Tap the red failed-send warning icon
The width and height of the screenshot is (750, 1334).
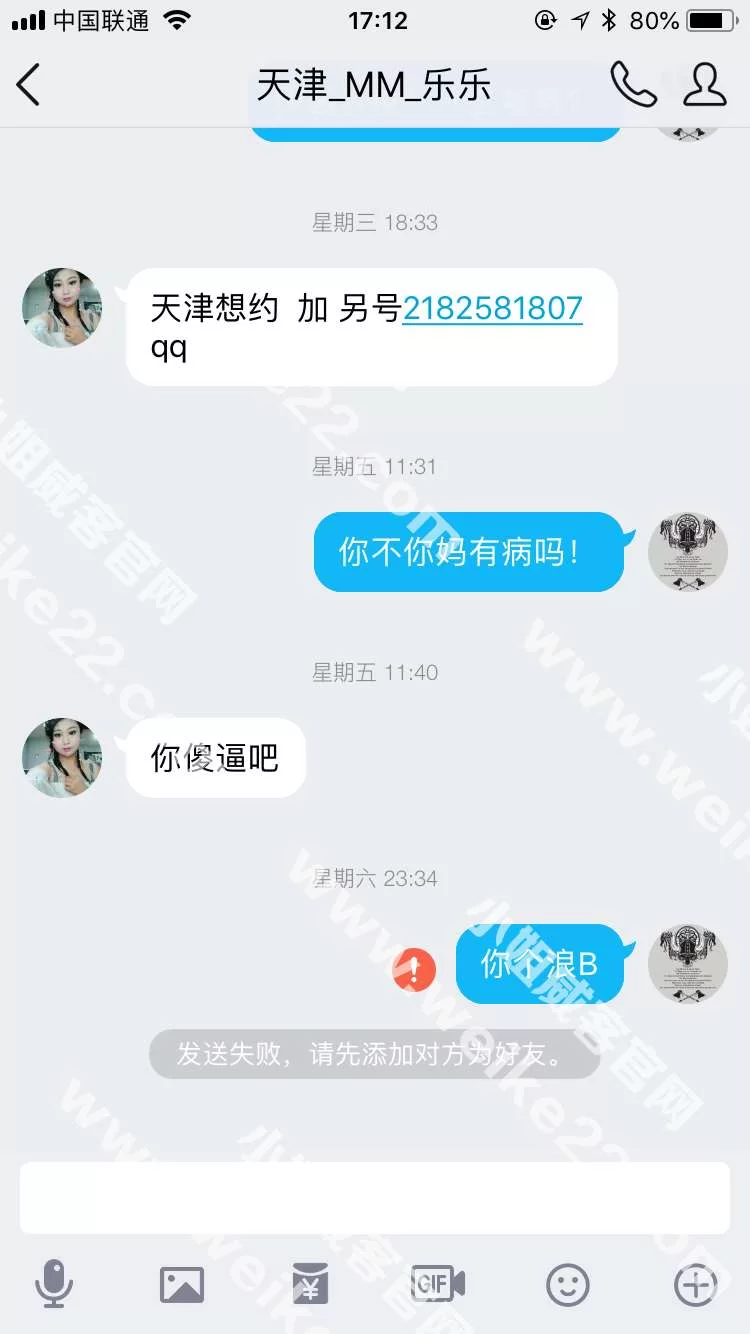(414, 968)
